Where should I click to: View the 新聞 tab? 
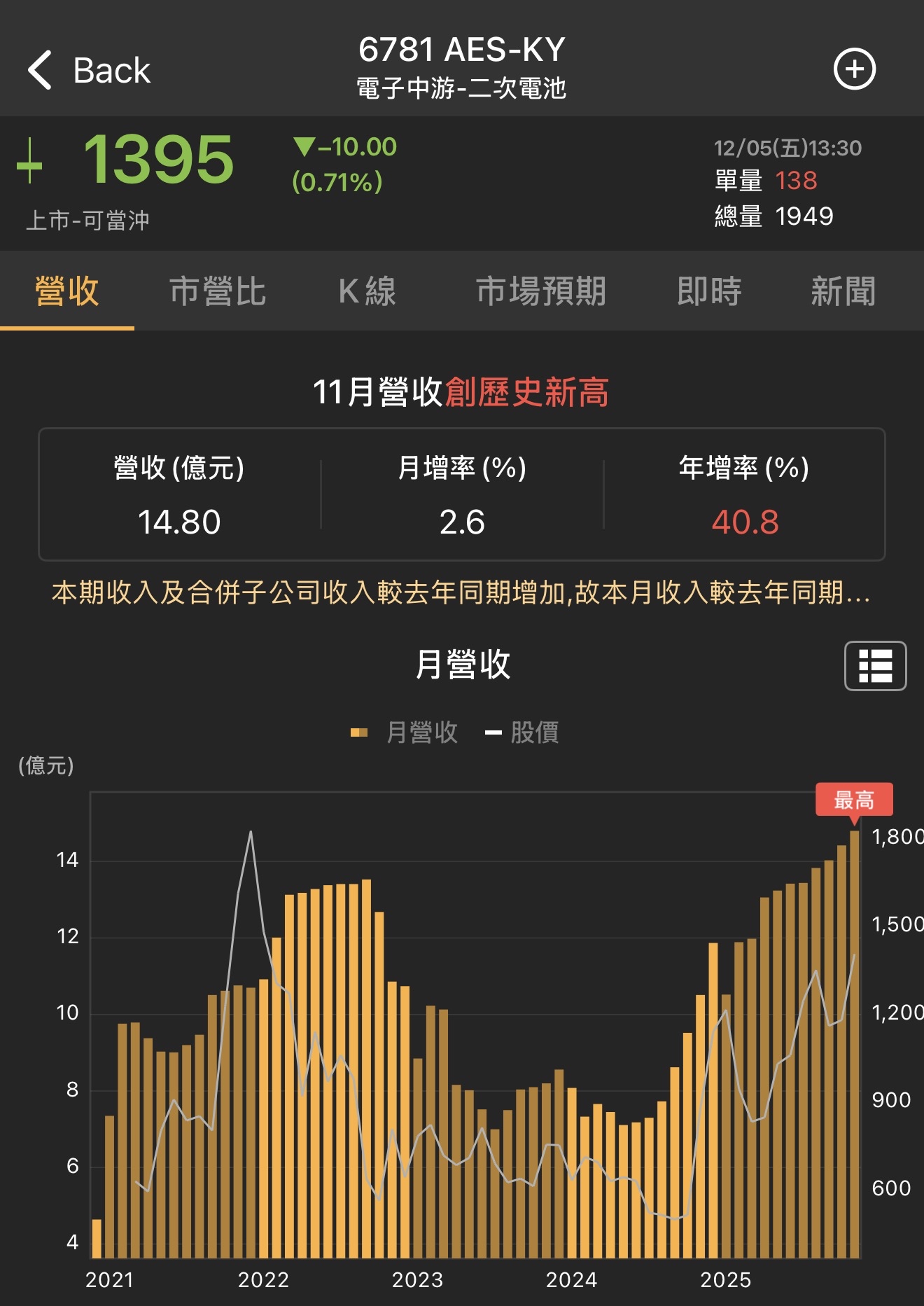pyautogui.click(x=843, y=291)
